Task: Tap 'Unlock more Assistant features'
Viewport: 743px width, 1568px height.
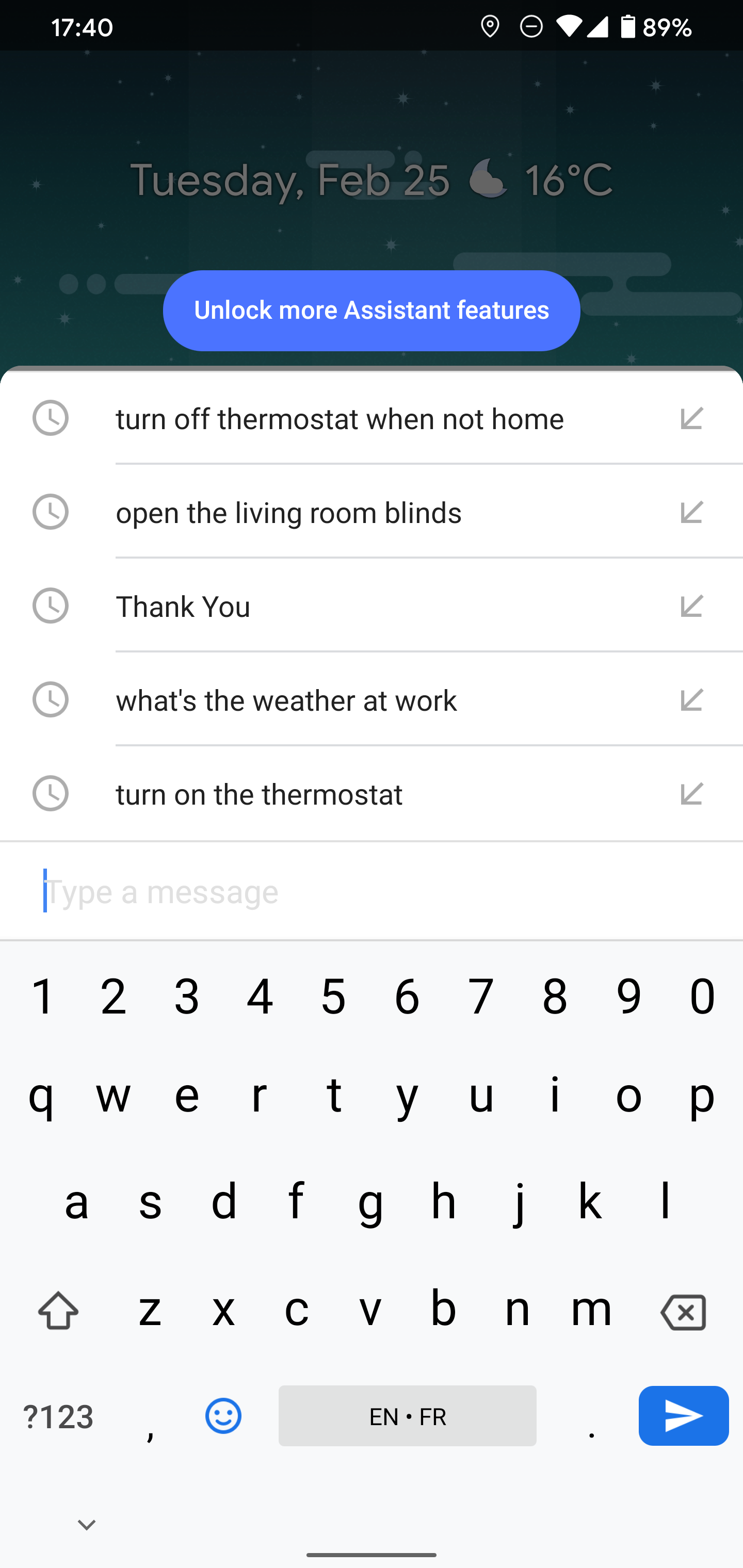Action: click(x=372, y=310)
